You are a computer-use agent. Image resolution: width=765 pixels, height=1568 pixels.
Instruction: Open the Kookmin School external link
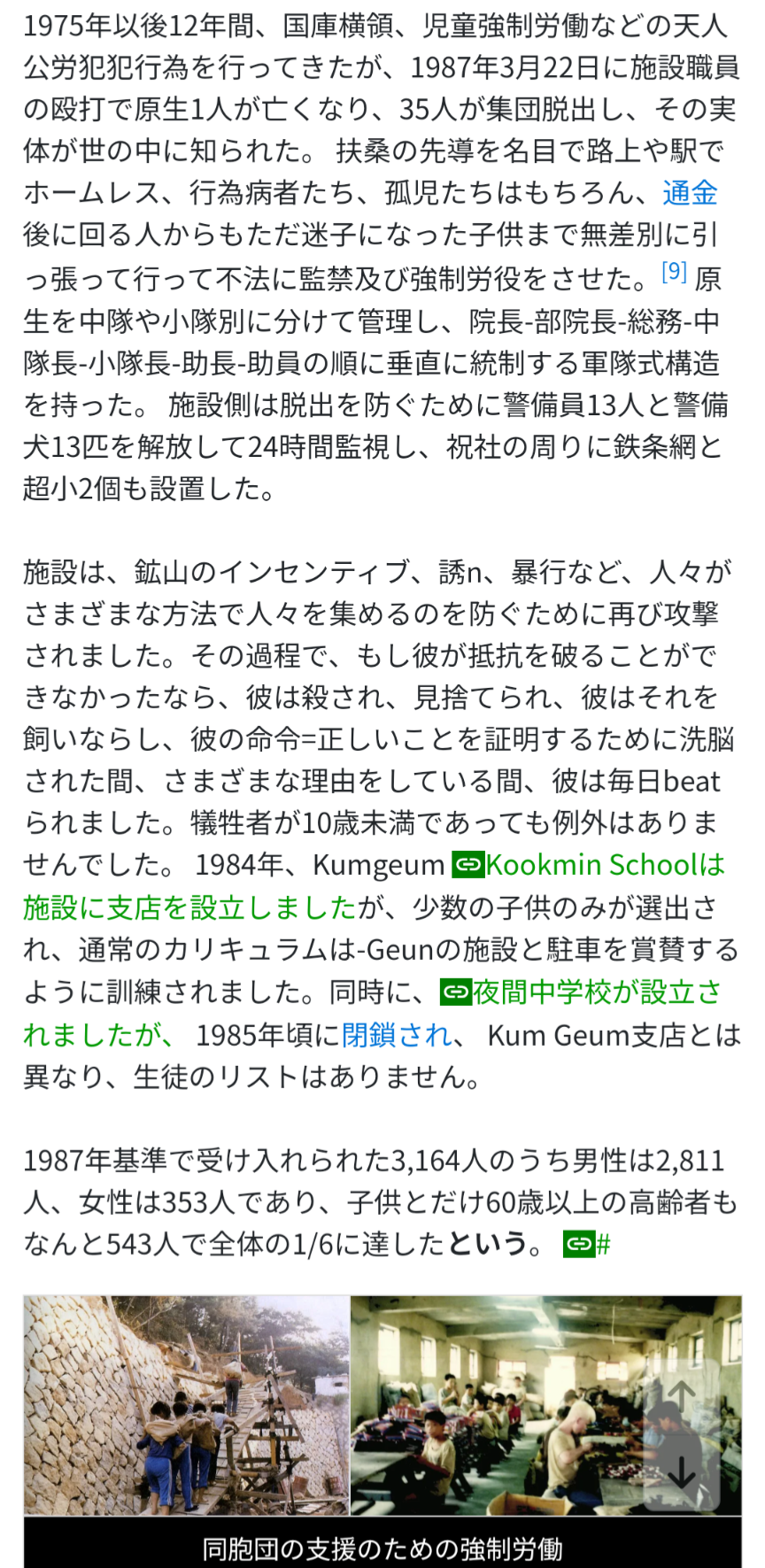(x=591, y=865)
